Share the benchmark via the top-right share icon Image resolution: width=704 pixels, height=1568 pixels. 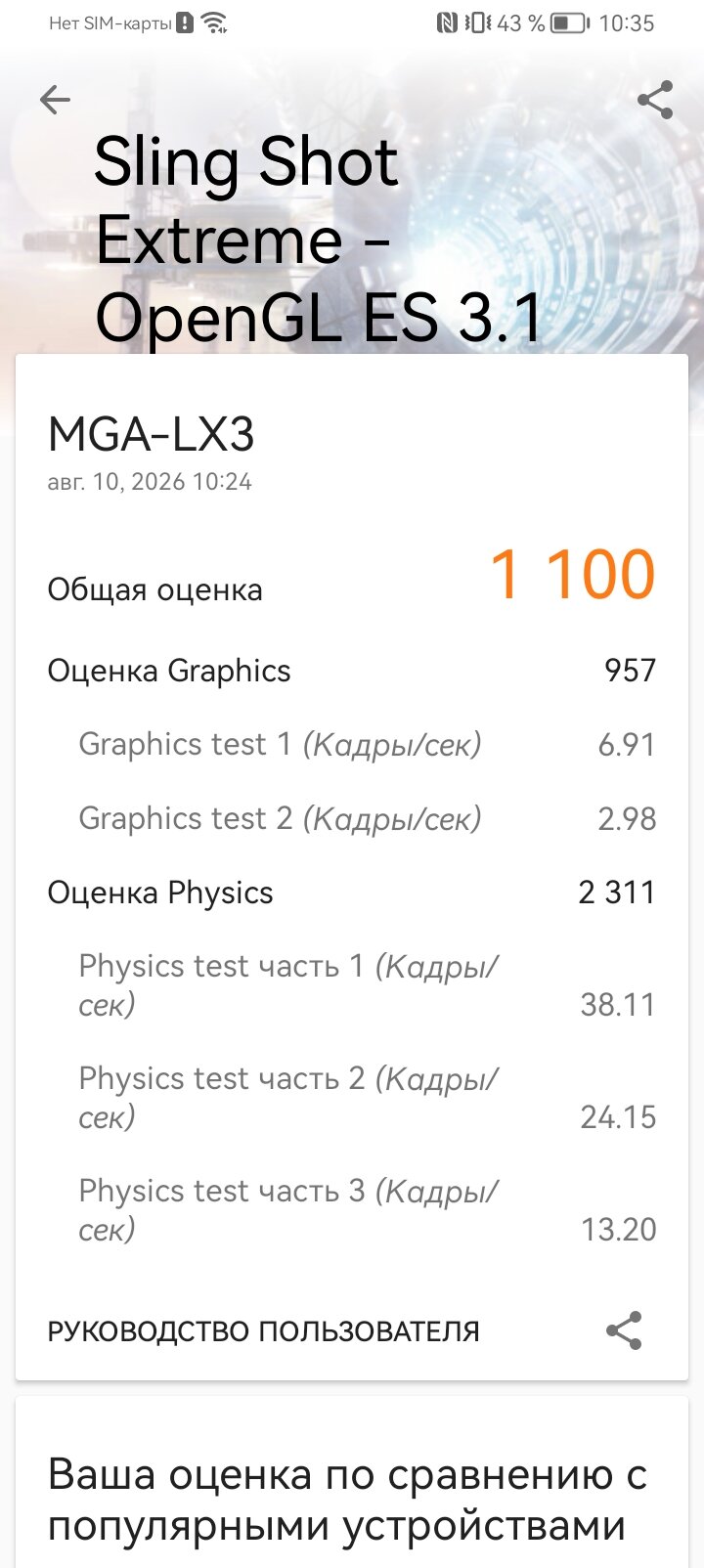click(655, 99)
